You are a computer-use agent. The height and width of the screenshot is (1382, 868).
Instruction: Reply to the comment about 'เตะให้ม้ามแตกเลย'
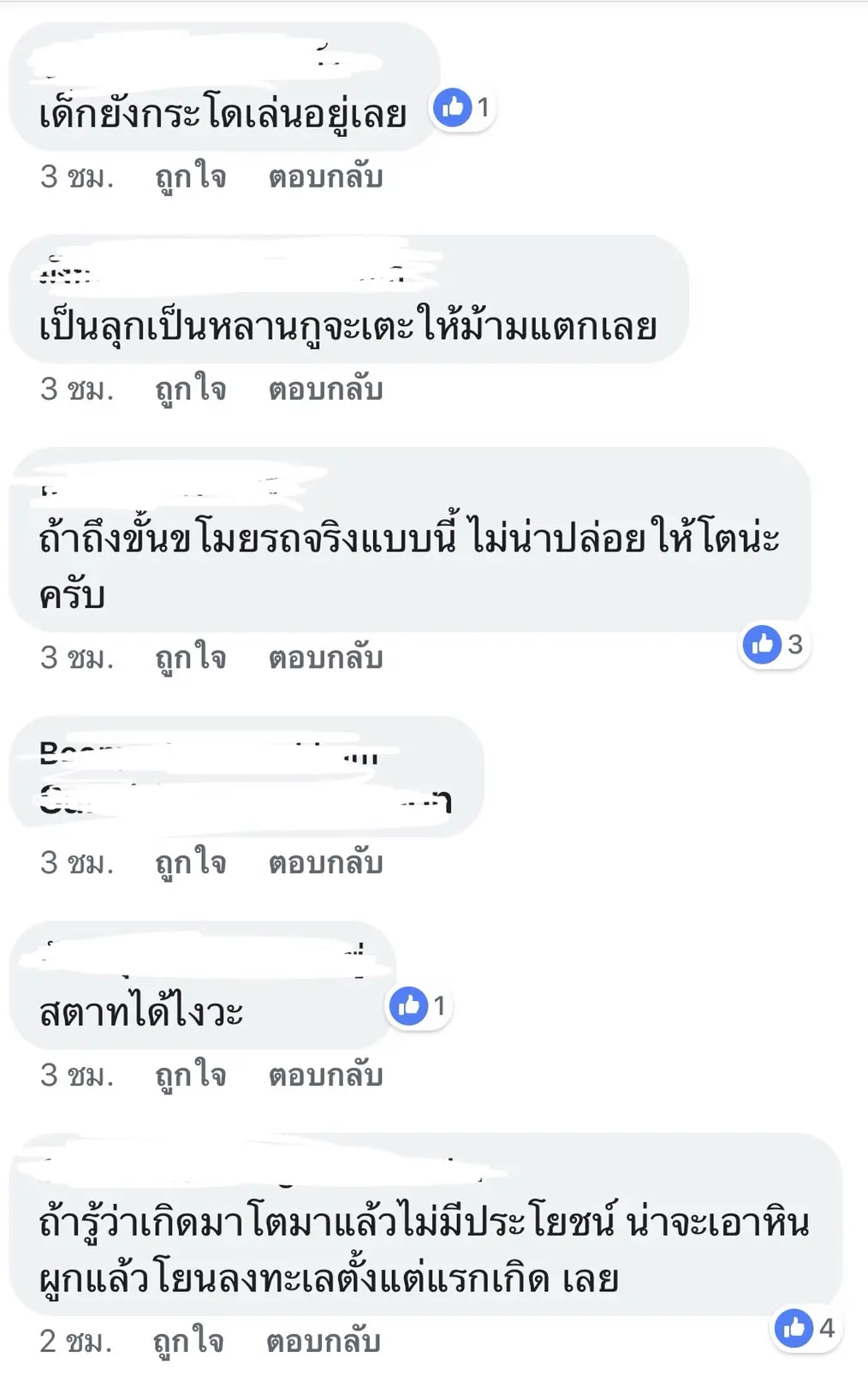tap(325, 389)
